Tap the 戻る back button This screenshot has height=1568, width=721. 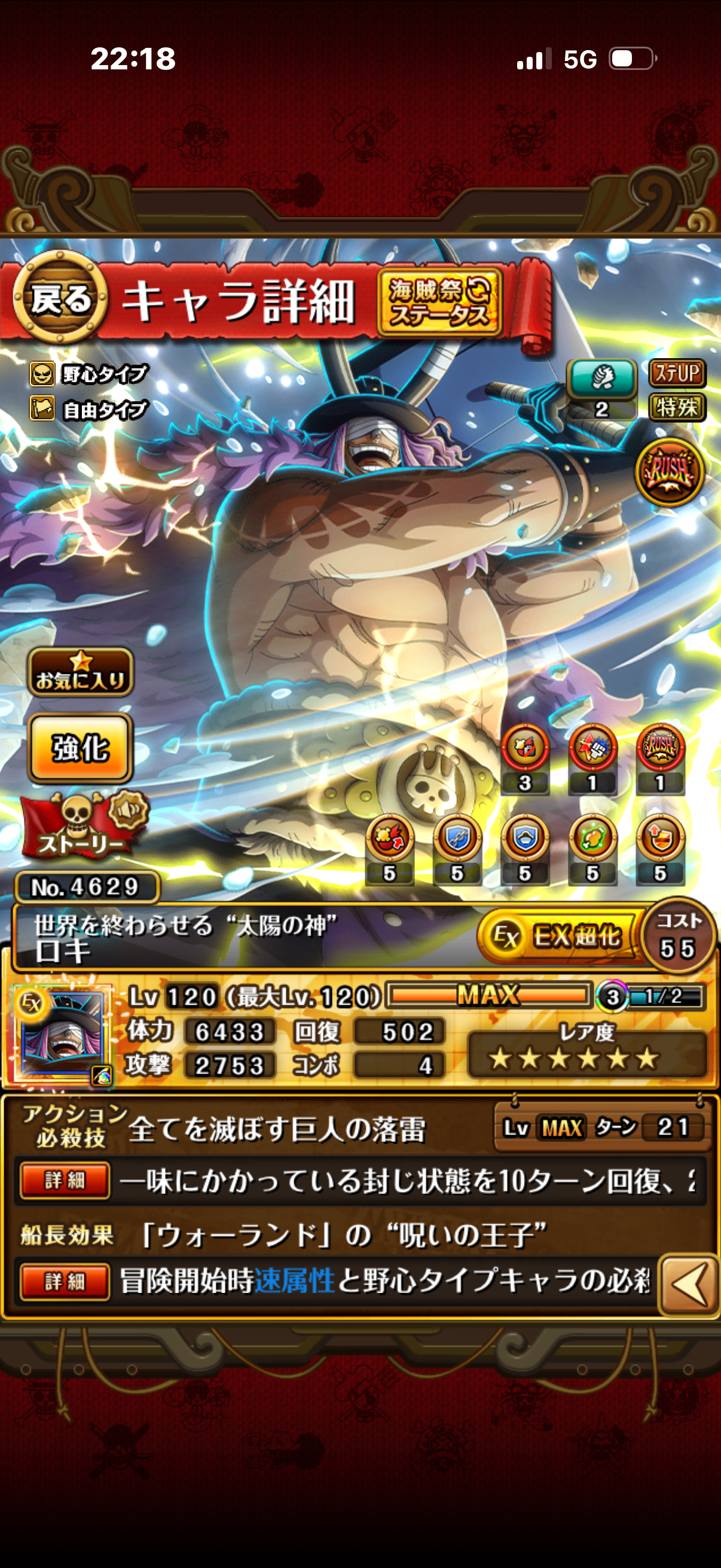coord(60,300)
